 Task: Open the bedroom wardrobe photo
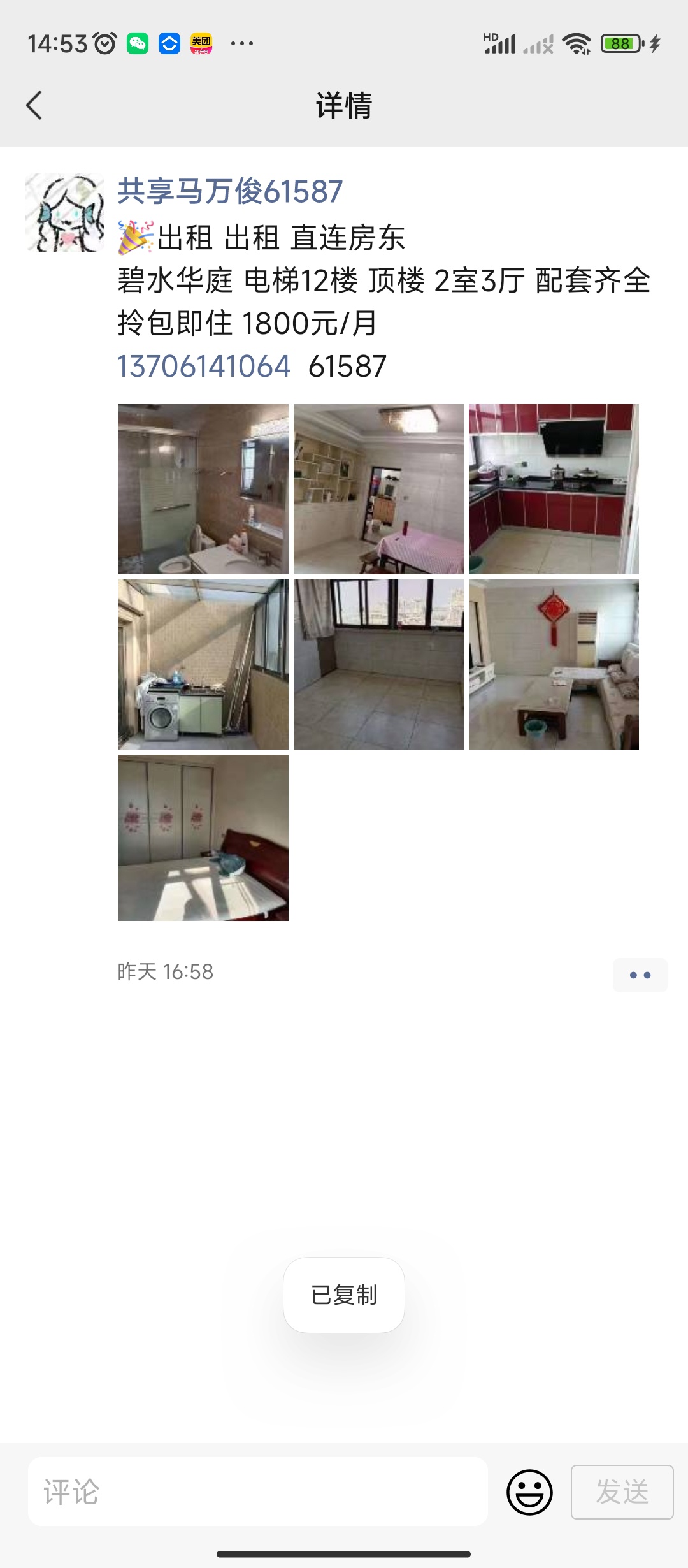(x=203, y=838)
